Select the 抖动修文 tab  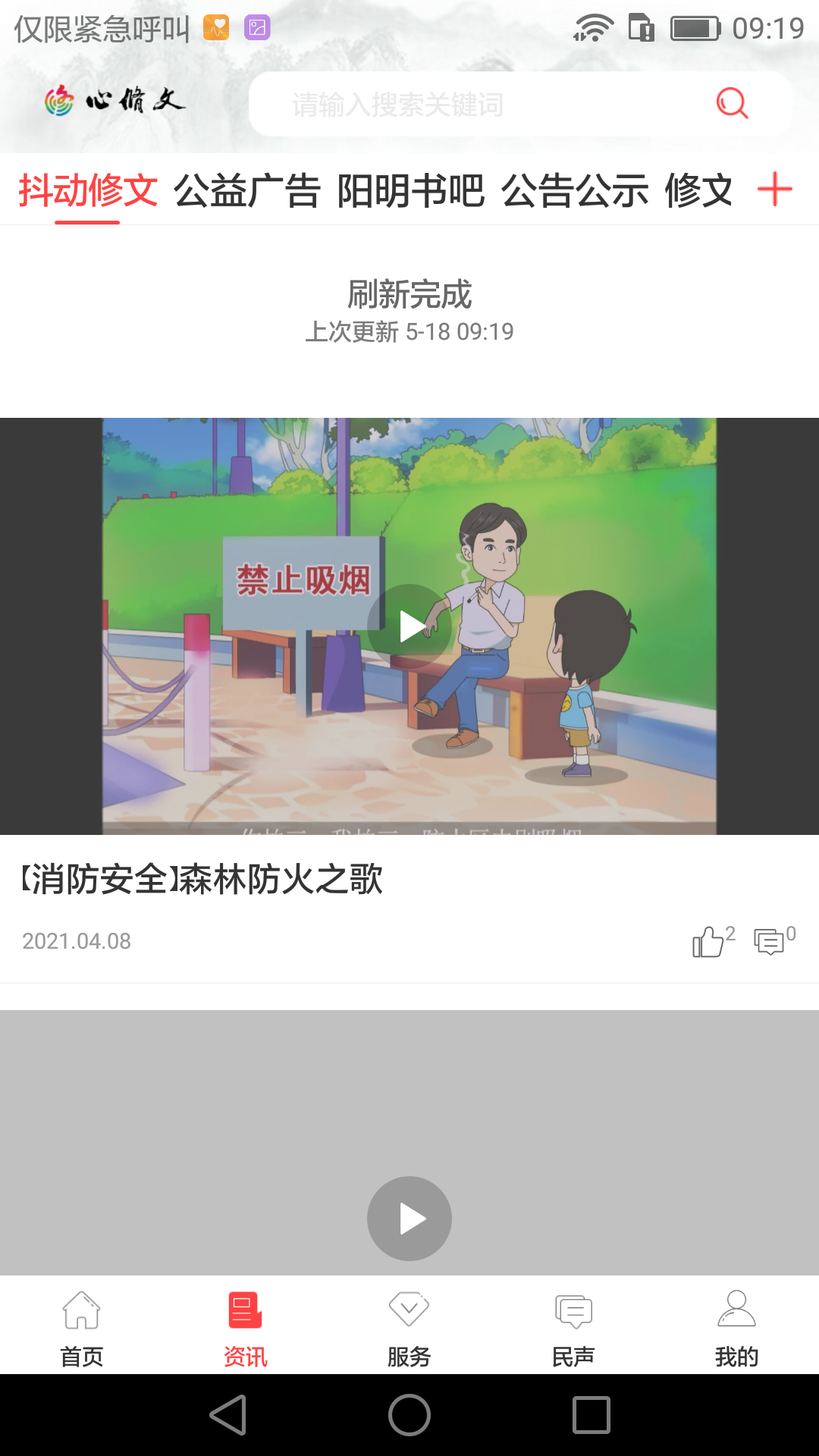coord(88,190)
